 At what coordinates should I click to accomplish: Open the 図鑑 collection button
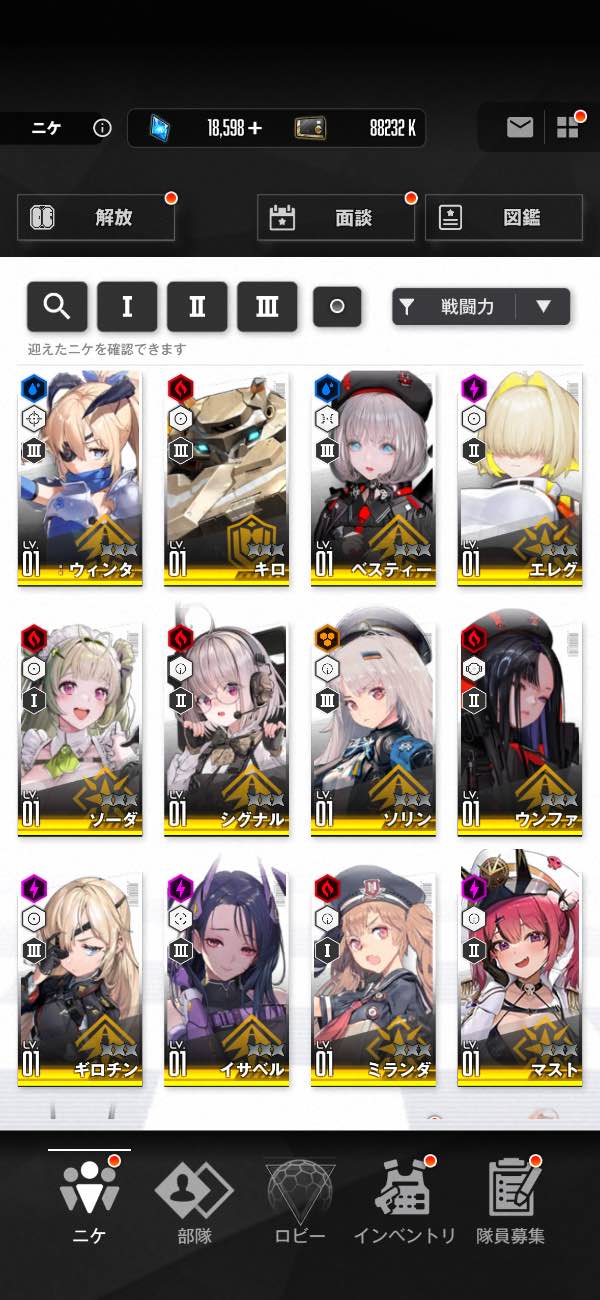point(504,217)
